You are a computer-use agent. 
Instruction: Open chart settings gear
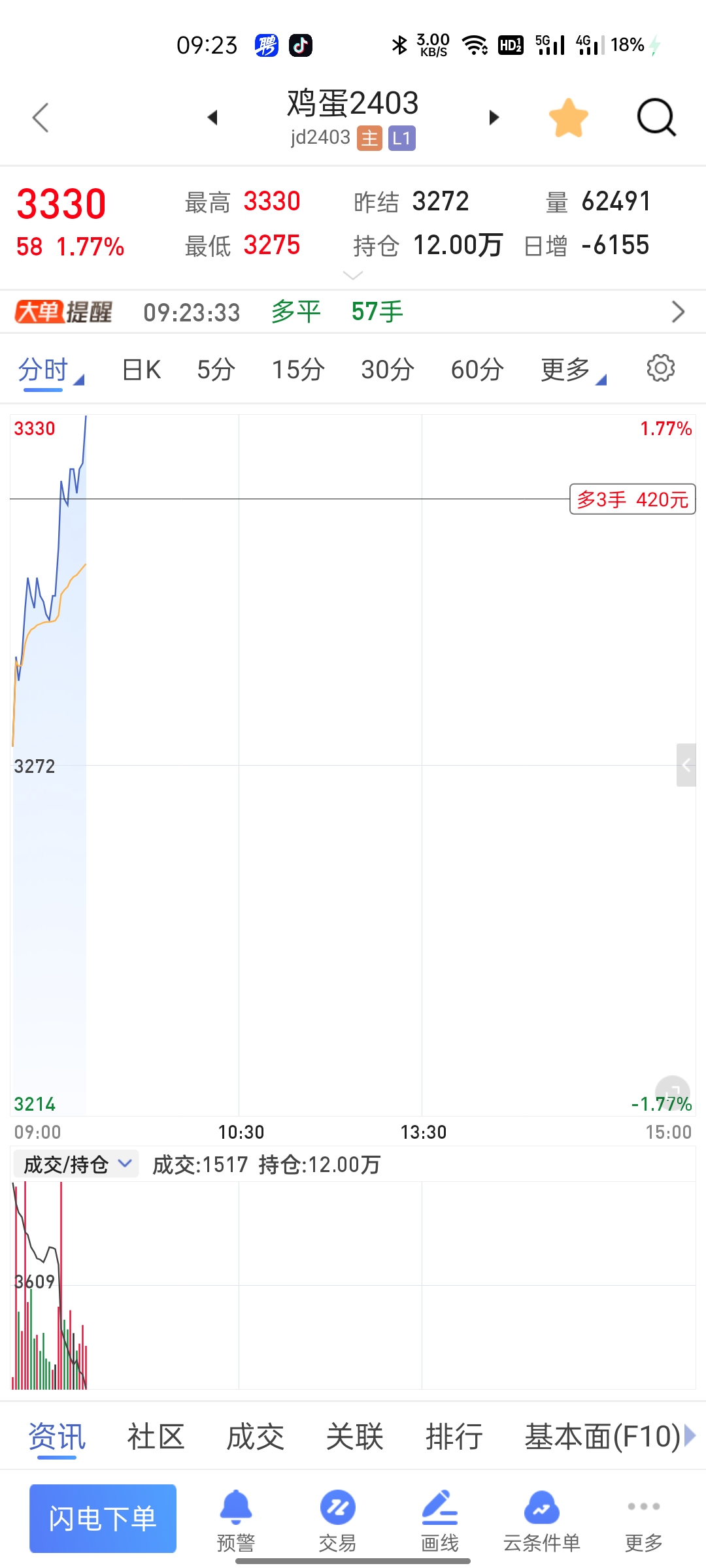point(660,368)
